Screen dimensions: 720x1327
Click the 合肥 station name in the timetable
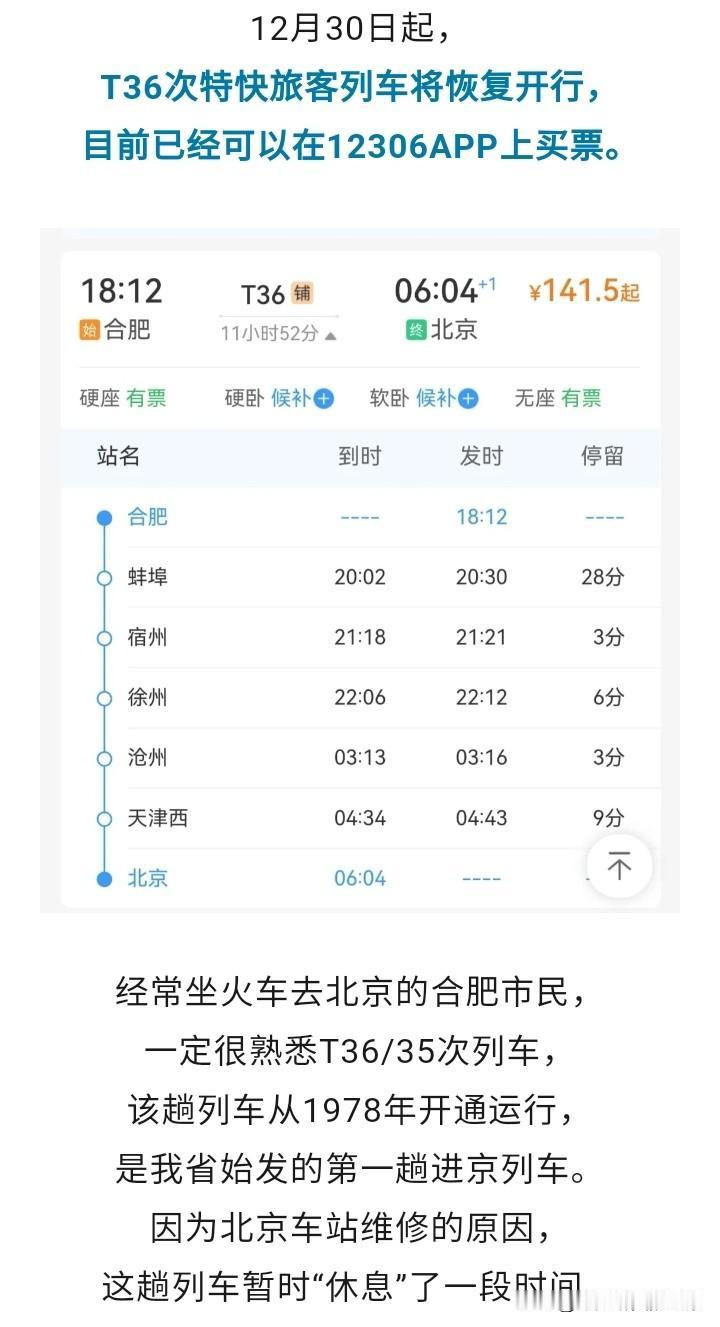pyautogui.click(x=146, y=516)
